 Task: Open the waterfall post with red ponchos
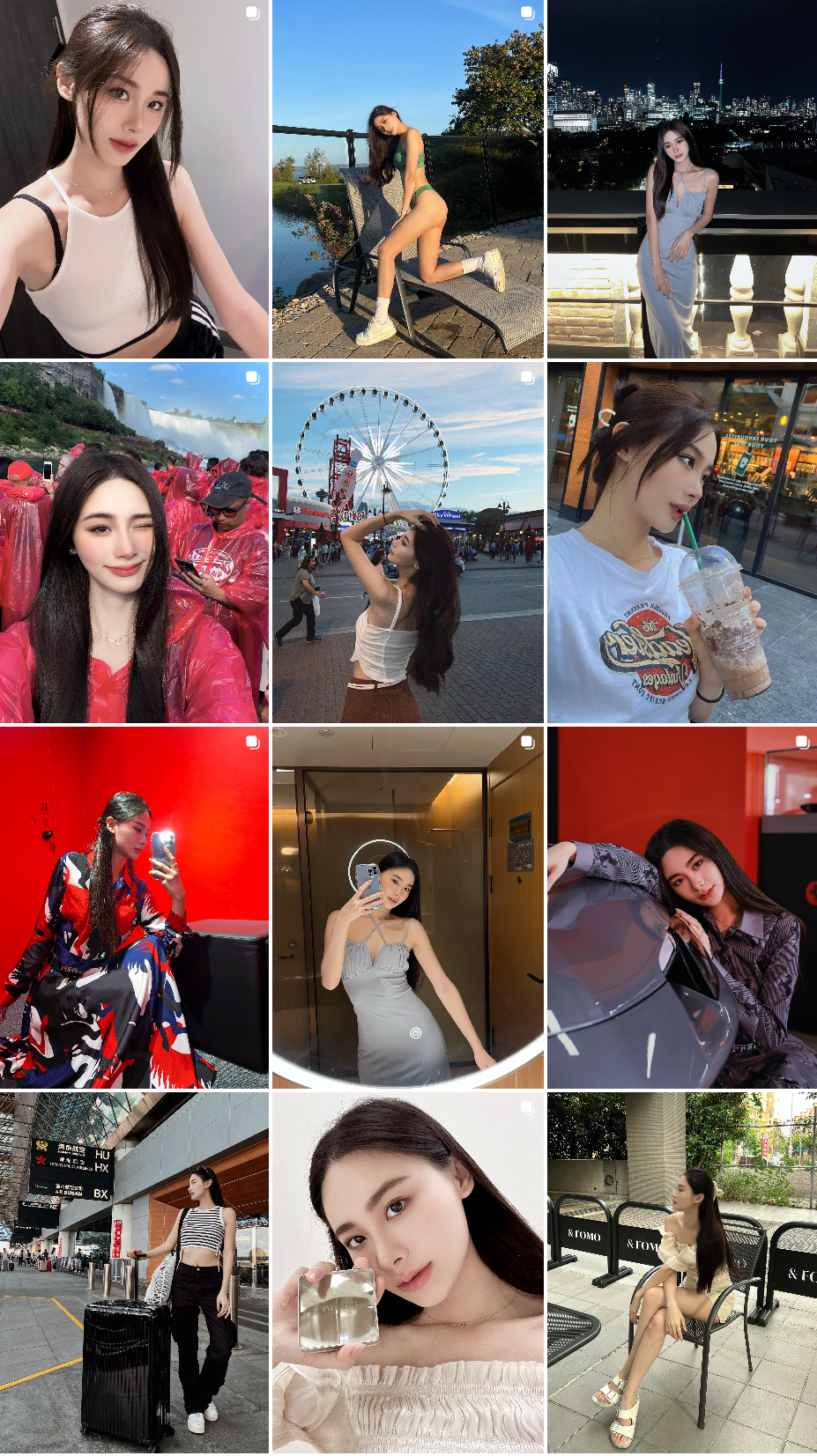tap(134, 543)
